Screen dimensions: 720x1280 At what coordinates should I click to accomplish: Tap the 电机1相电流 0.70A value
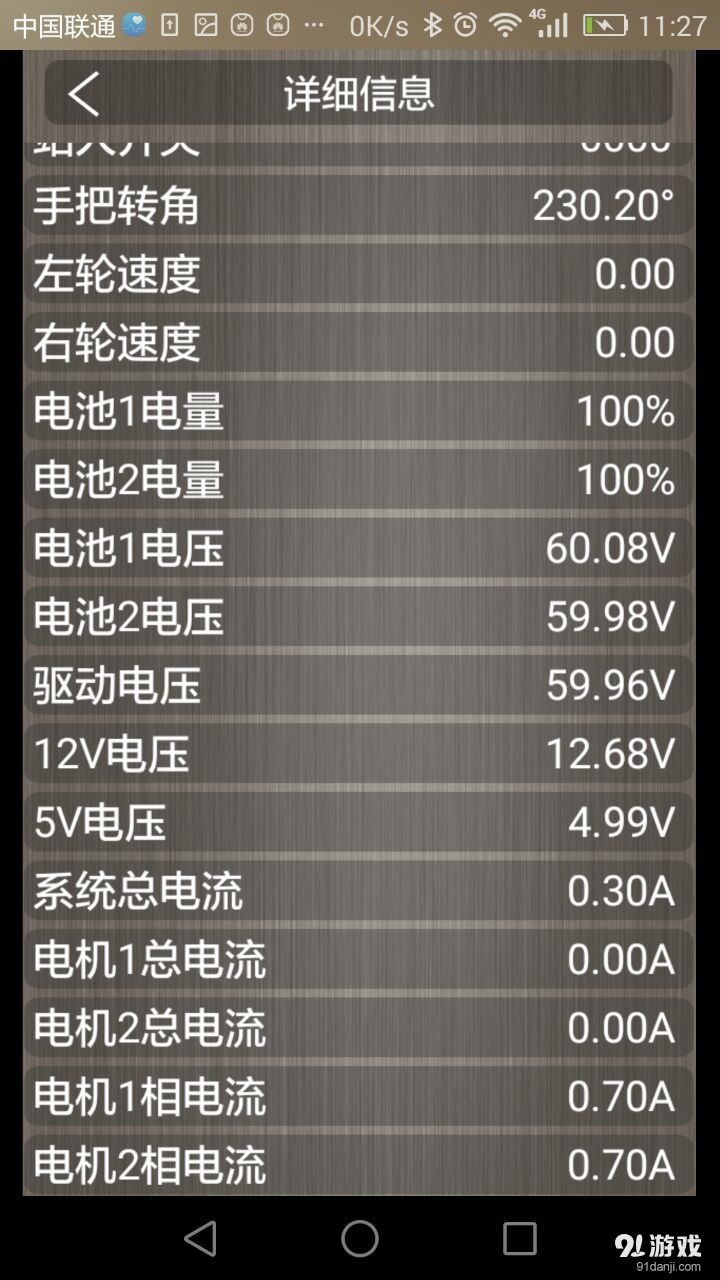(x=618, y=1096)
